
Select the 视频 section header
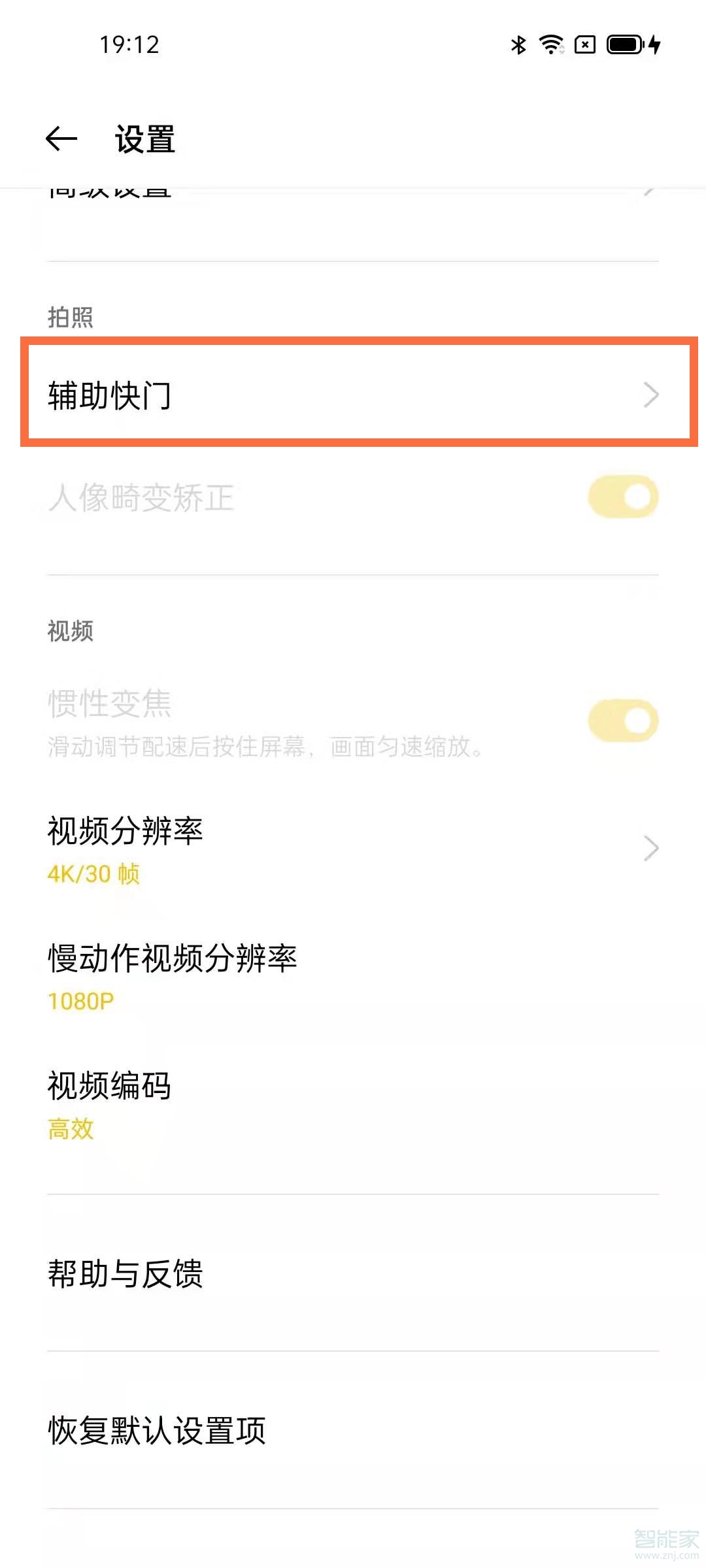tap(71, 630)
